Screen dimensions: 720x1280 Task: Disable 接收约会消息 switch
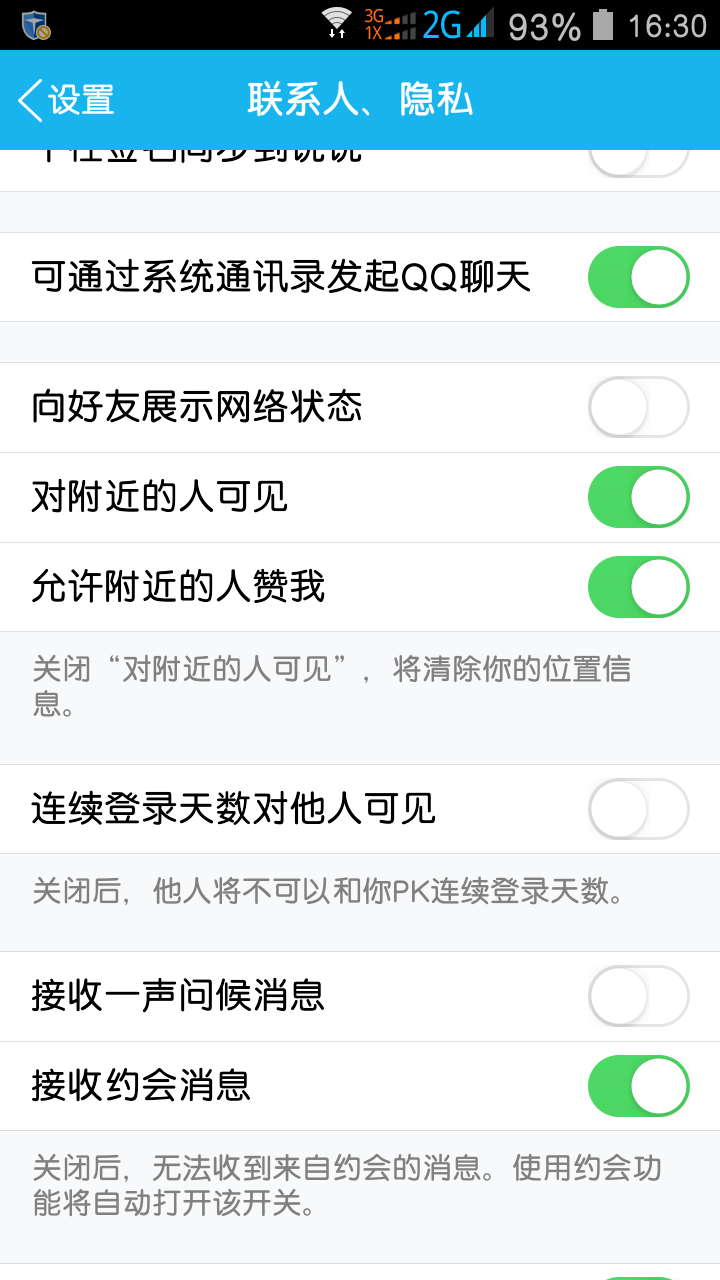(638, 1086)
